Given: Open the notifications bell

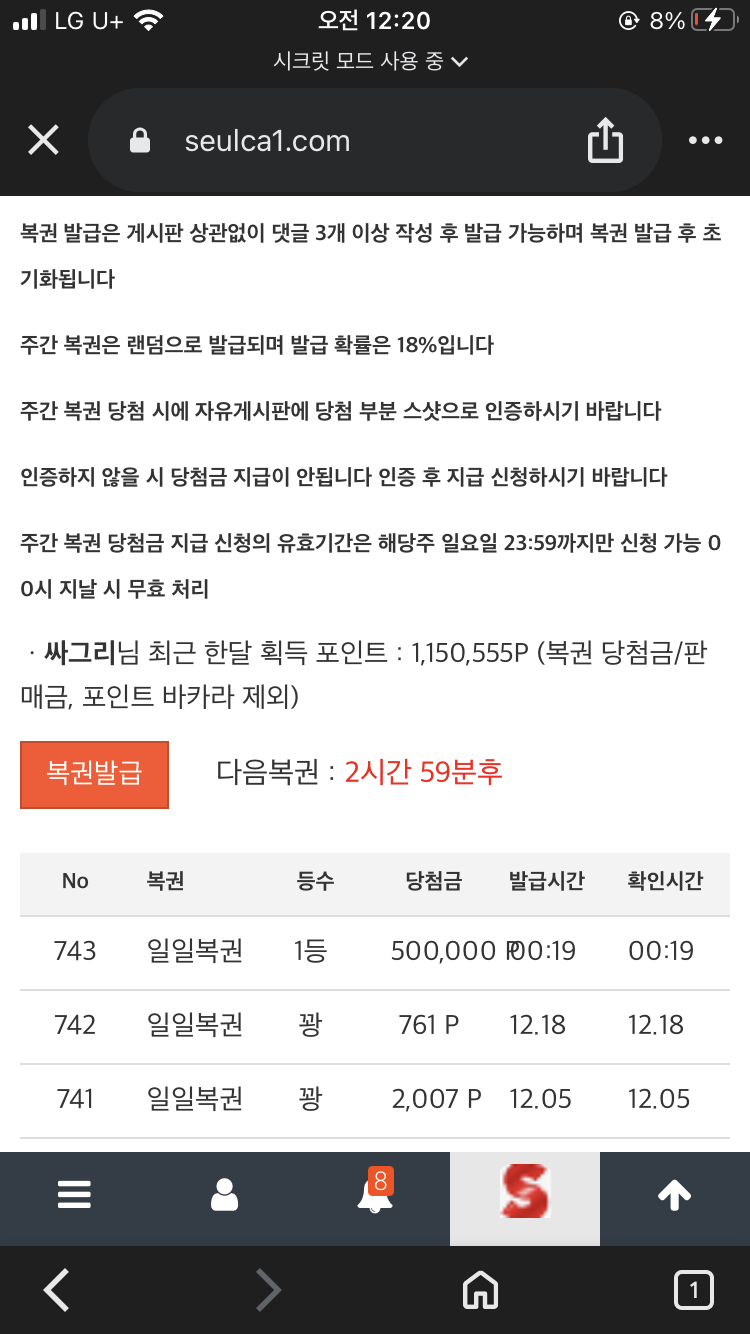Looking at the screenshot, I should [375, 1195].
